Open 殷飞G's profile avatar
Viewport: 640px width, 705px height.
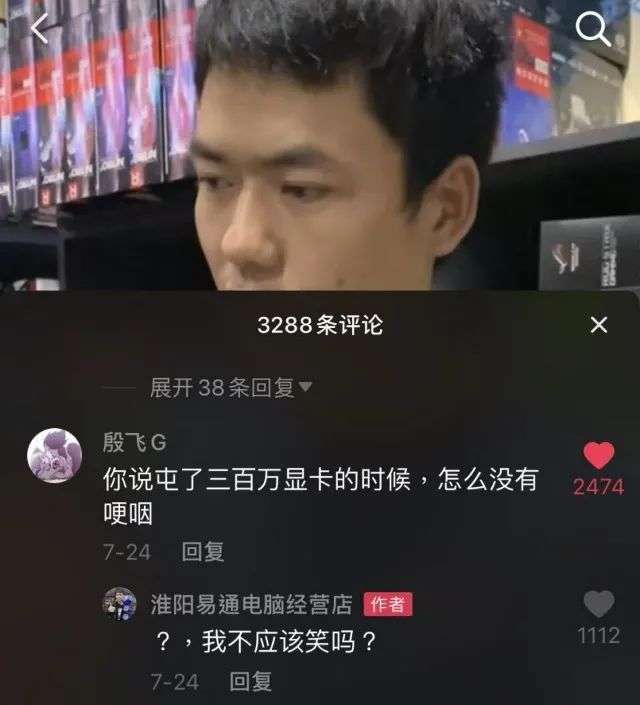[x=54, y=455]
